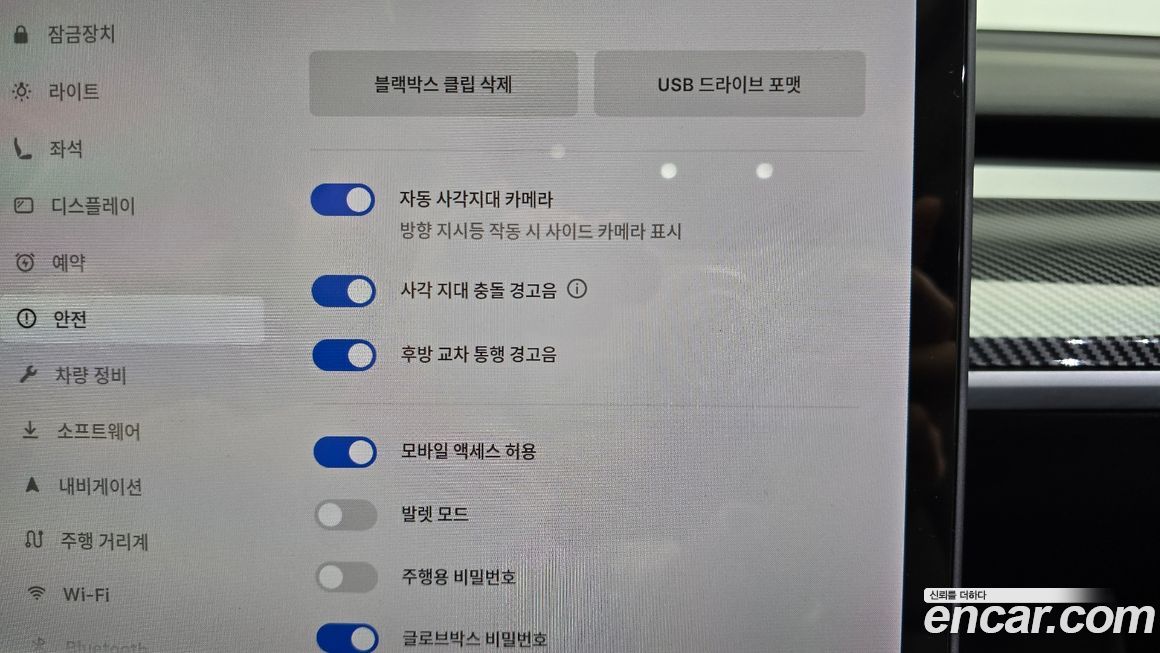Screen dimensions: 1160x653
Task: Tap the 블랙박스 클립 삭제 button
Action: coord(442,85)
